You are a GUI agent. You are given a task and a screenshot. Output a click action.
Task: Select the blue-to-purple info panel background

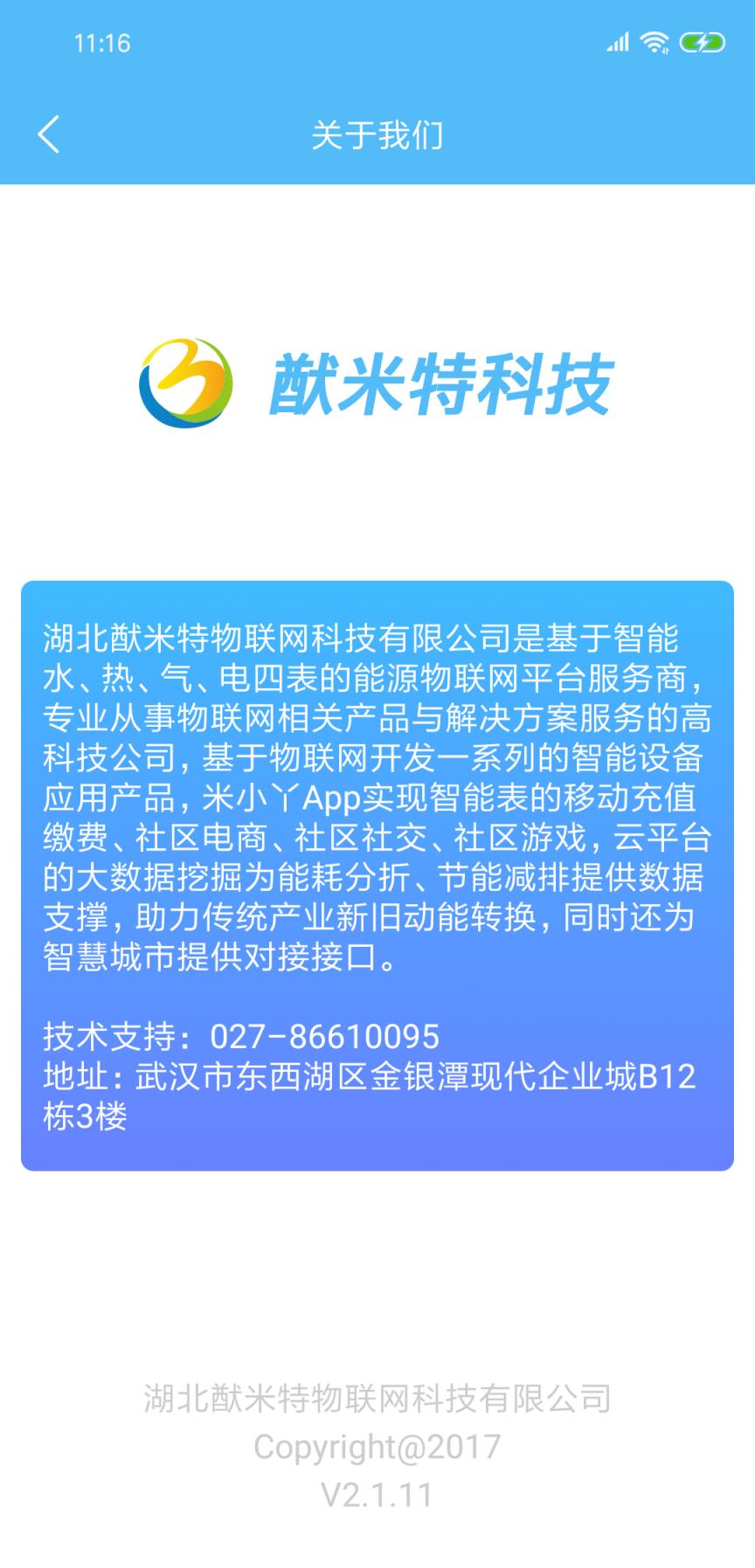pos(377,1144)
